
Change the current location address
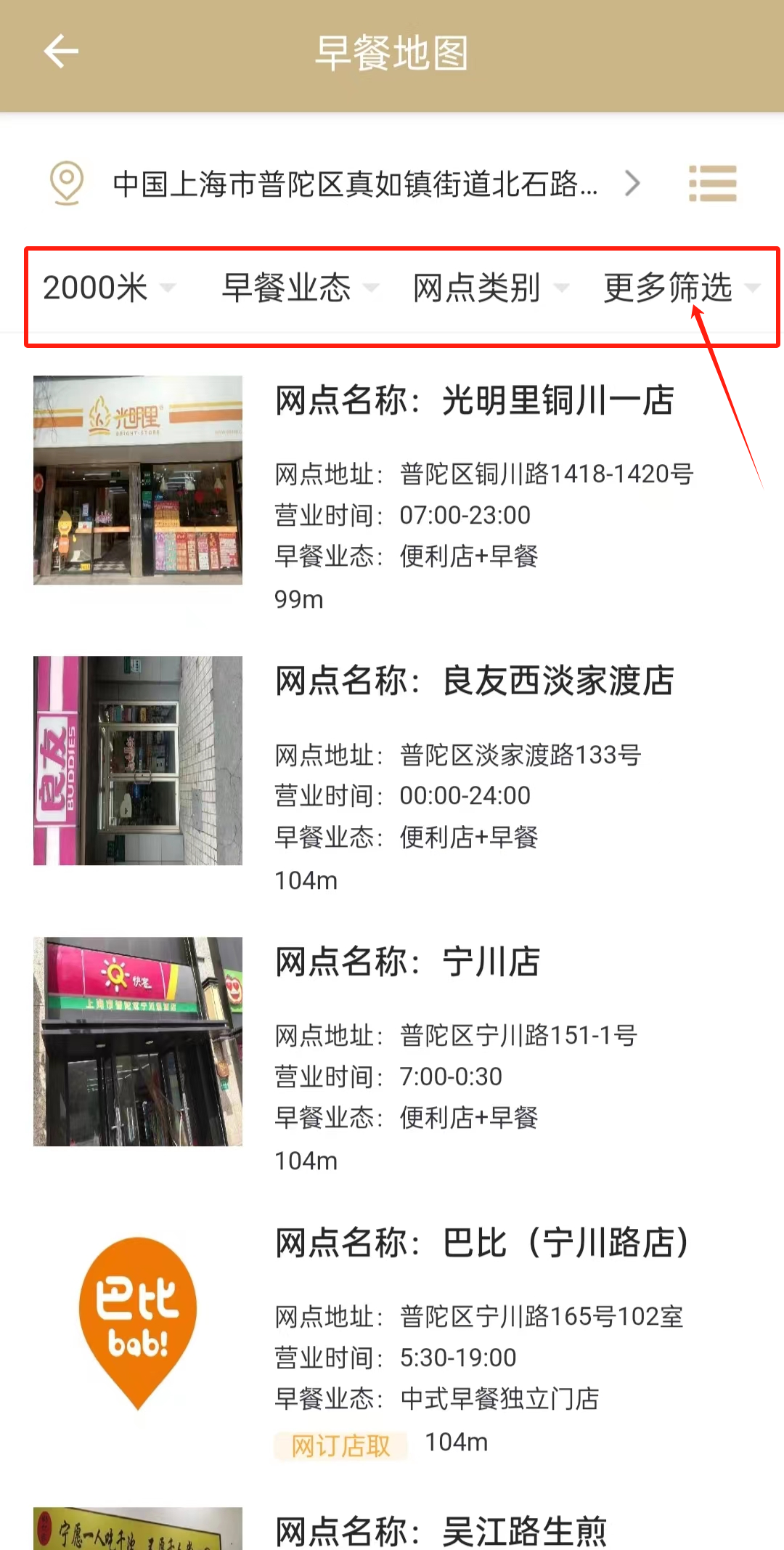coord(356,184)
